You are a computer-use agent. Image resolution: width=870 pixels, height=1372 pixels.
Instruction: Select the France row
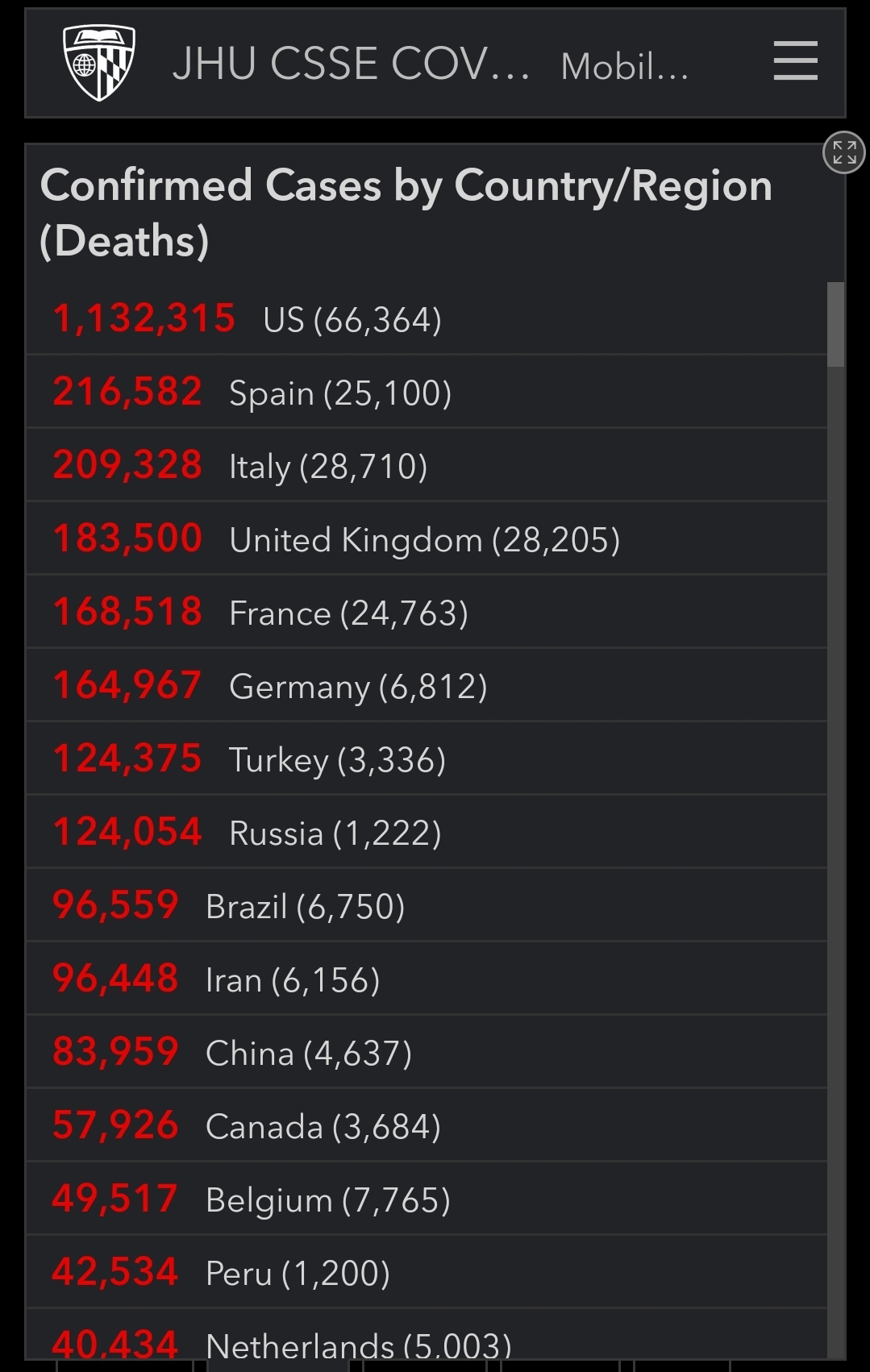(427, 612)
